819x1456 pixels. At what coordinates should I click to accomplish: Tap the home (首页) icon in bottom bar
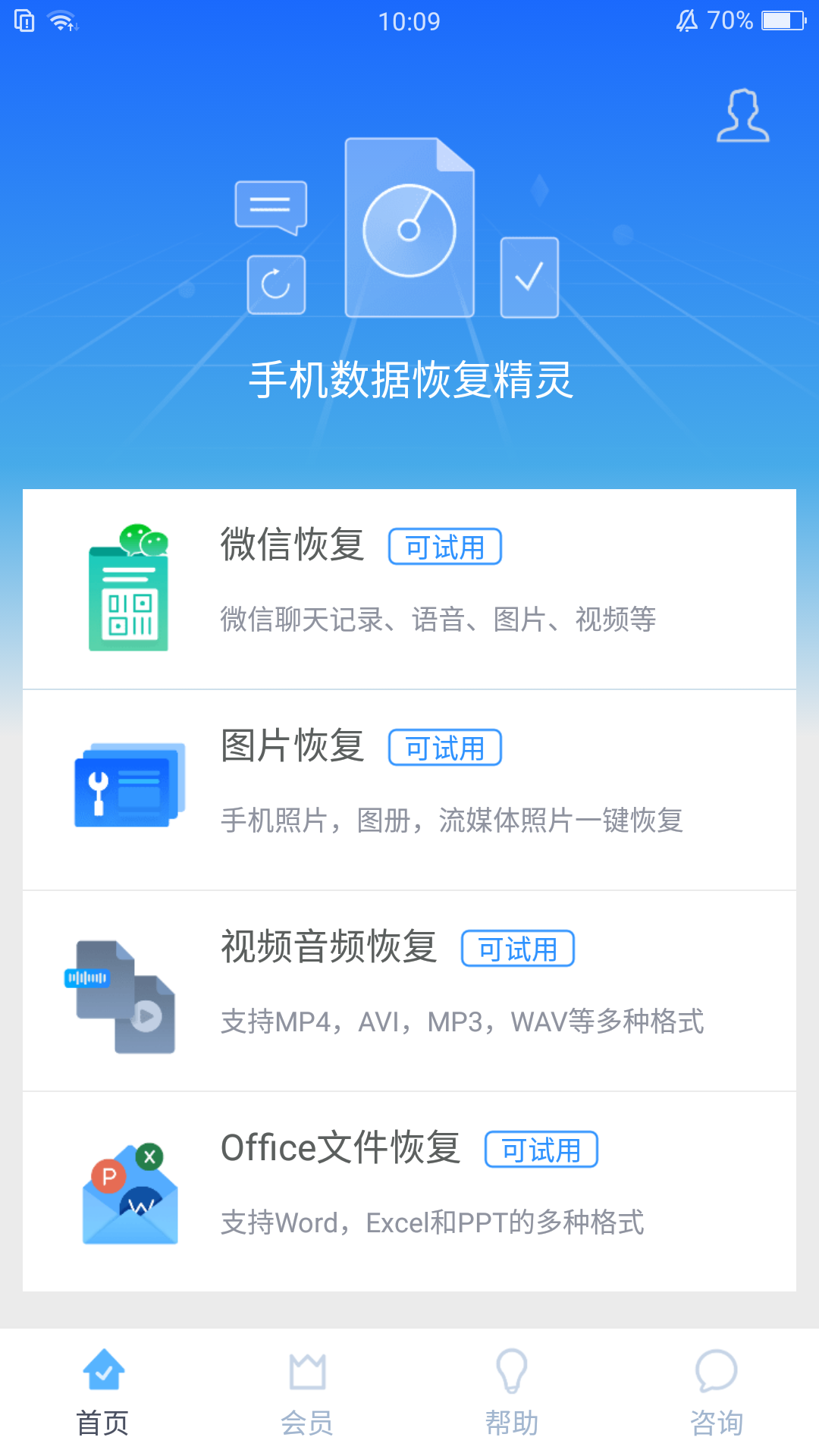click(x=104, y=1386)
